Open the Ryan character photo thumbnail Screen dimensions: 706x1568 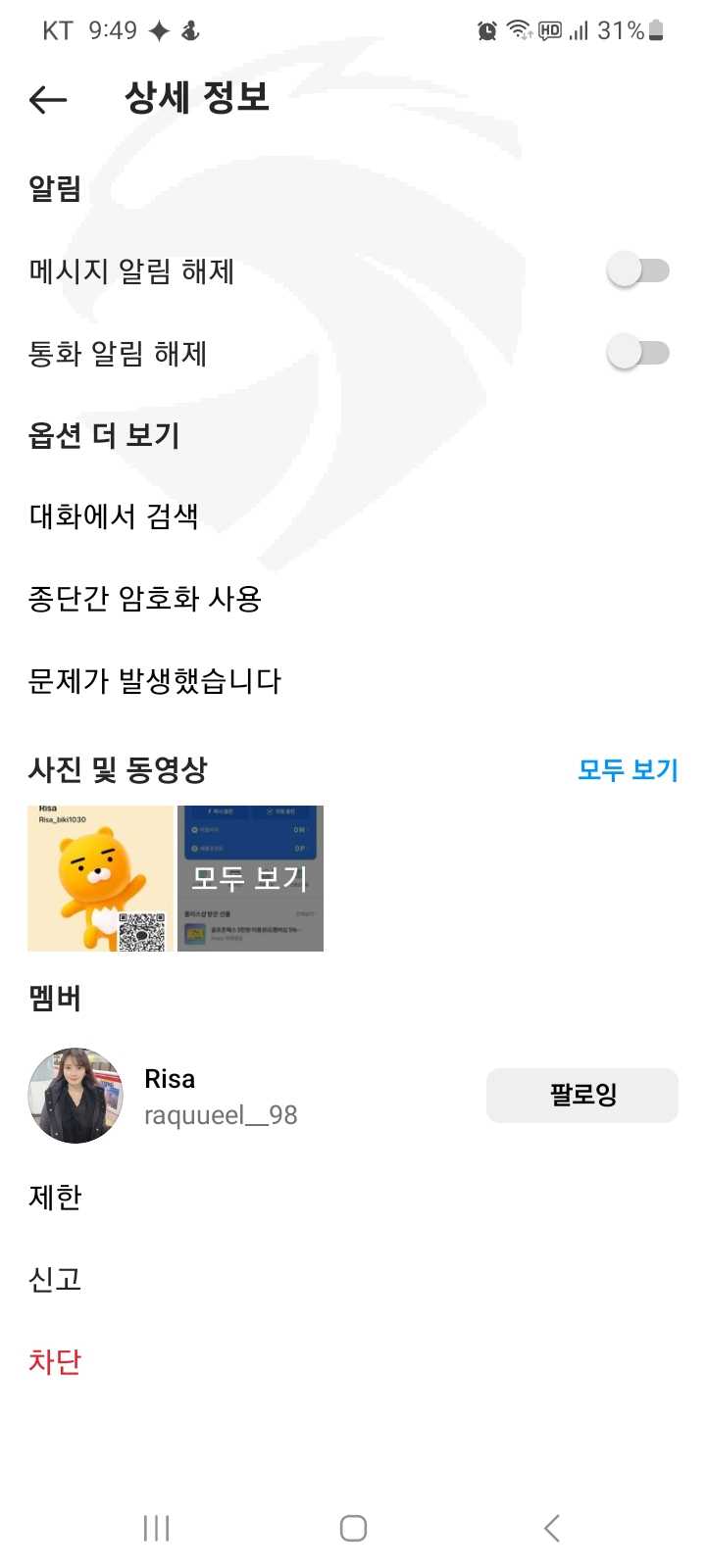[x=100, y=878]
